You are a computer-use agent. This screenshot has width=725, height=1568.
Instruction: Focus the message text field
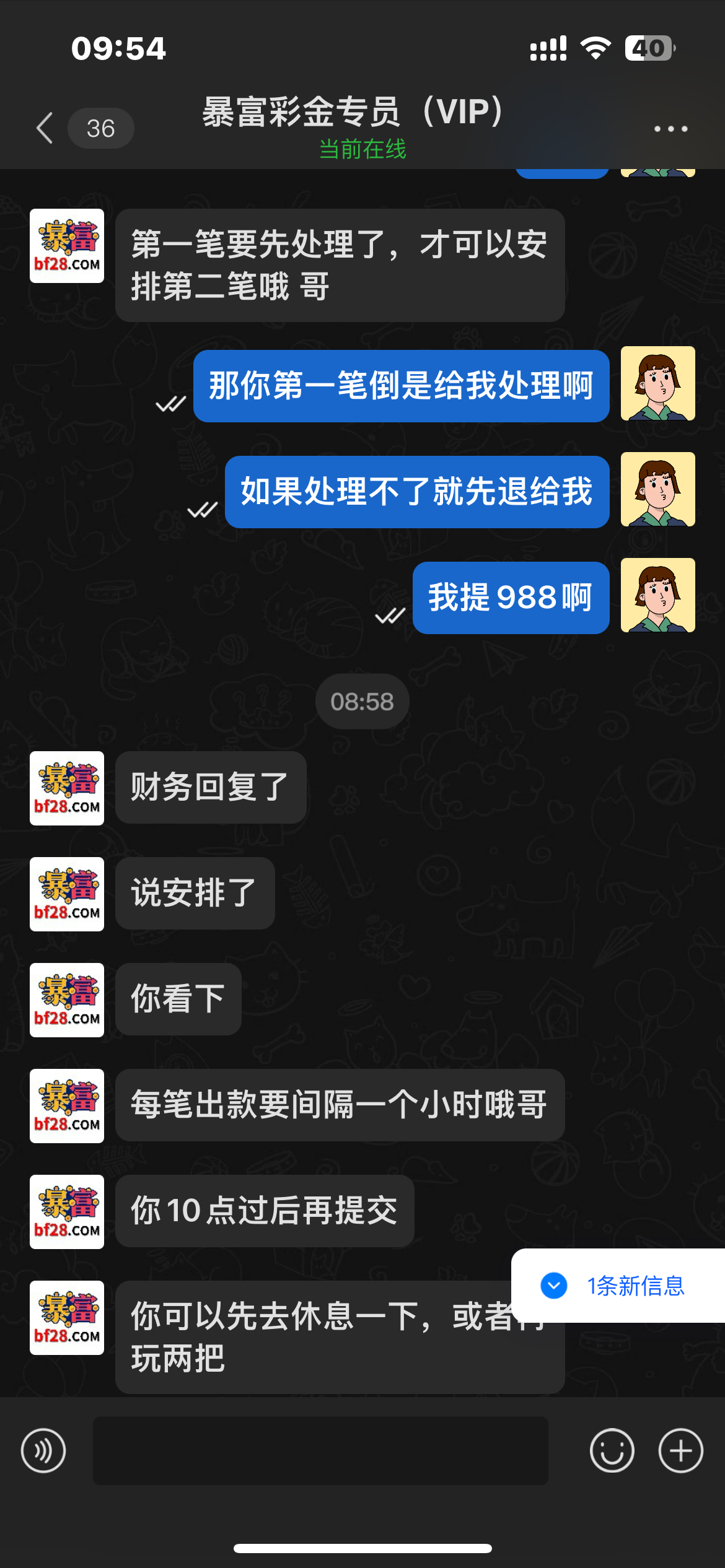[320, 1450]
